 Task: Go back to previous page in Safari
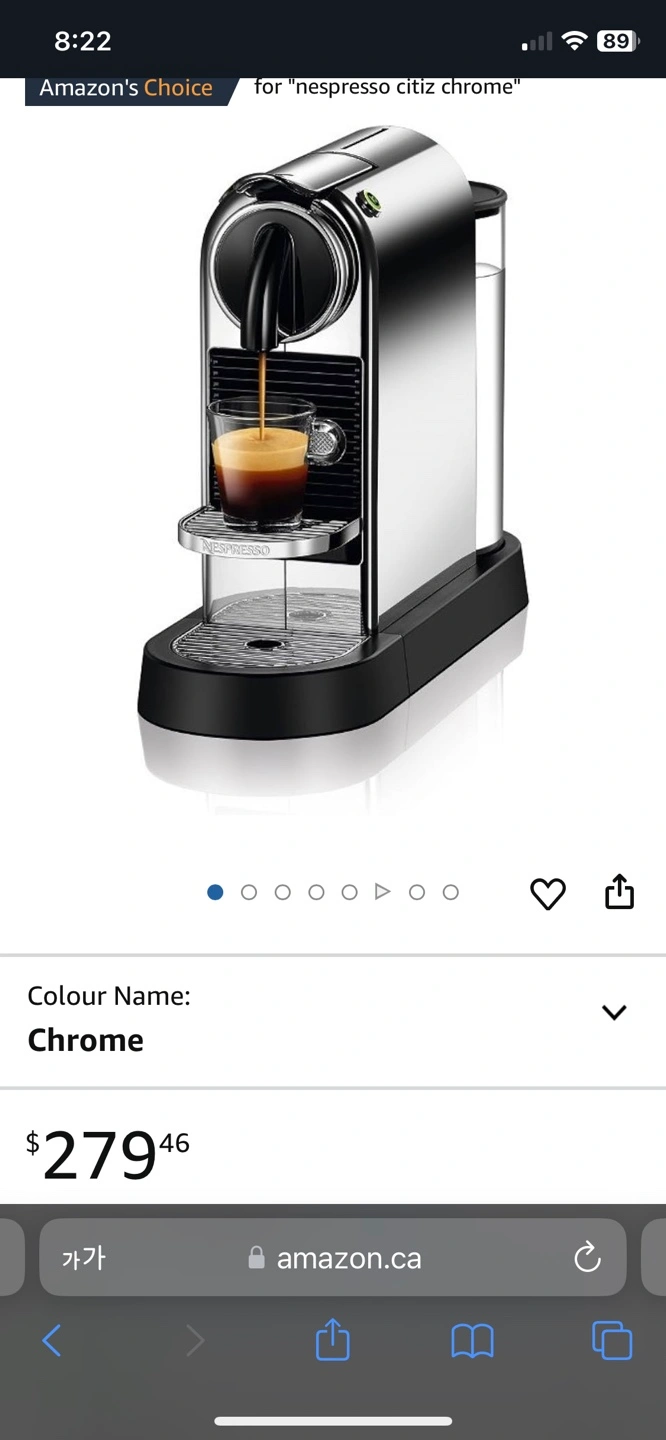pyautogui.click(x=52, y=1340)
